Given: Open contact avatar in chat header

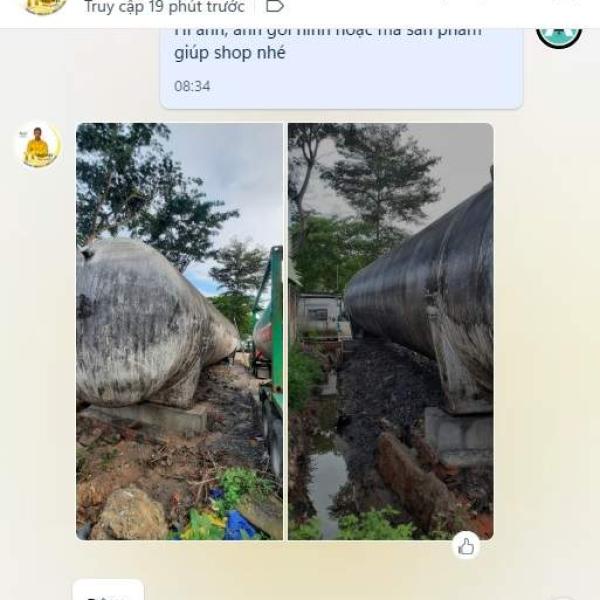Looking at the screenshot, I should click(45, 5).
